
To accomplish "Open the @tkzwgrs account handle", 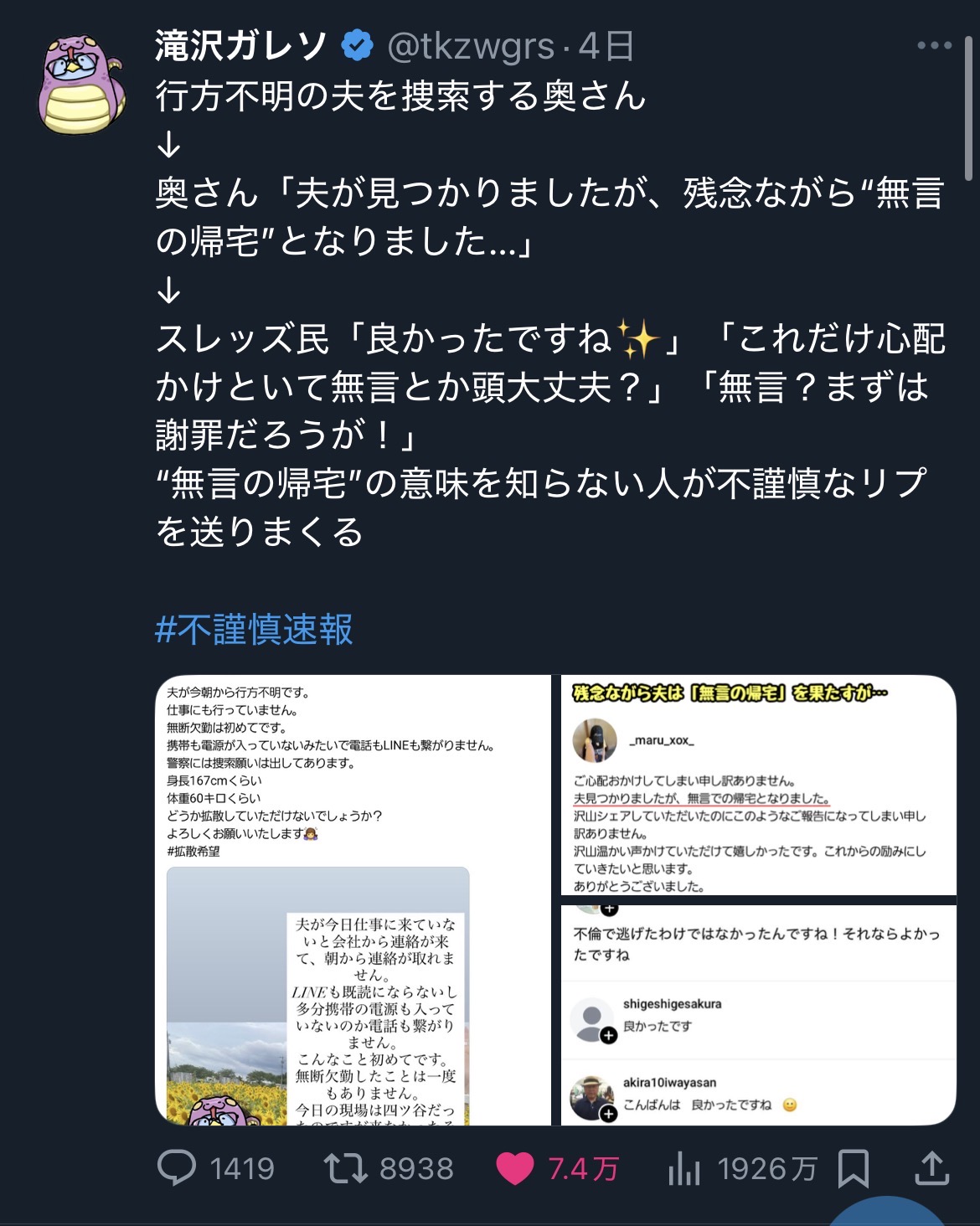I will click(x=471, y=46).
